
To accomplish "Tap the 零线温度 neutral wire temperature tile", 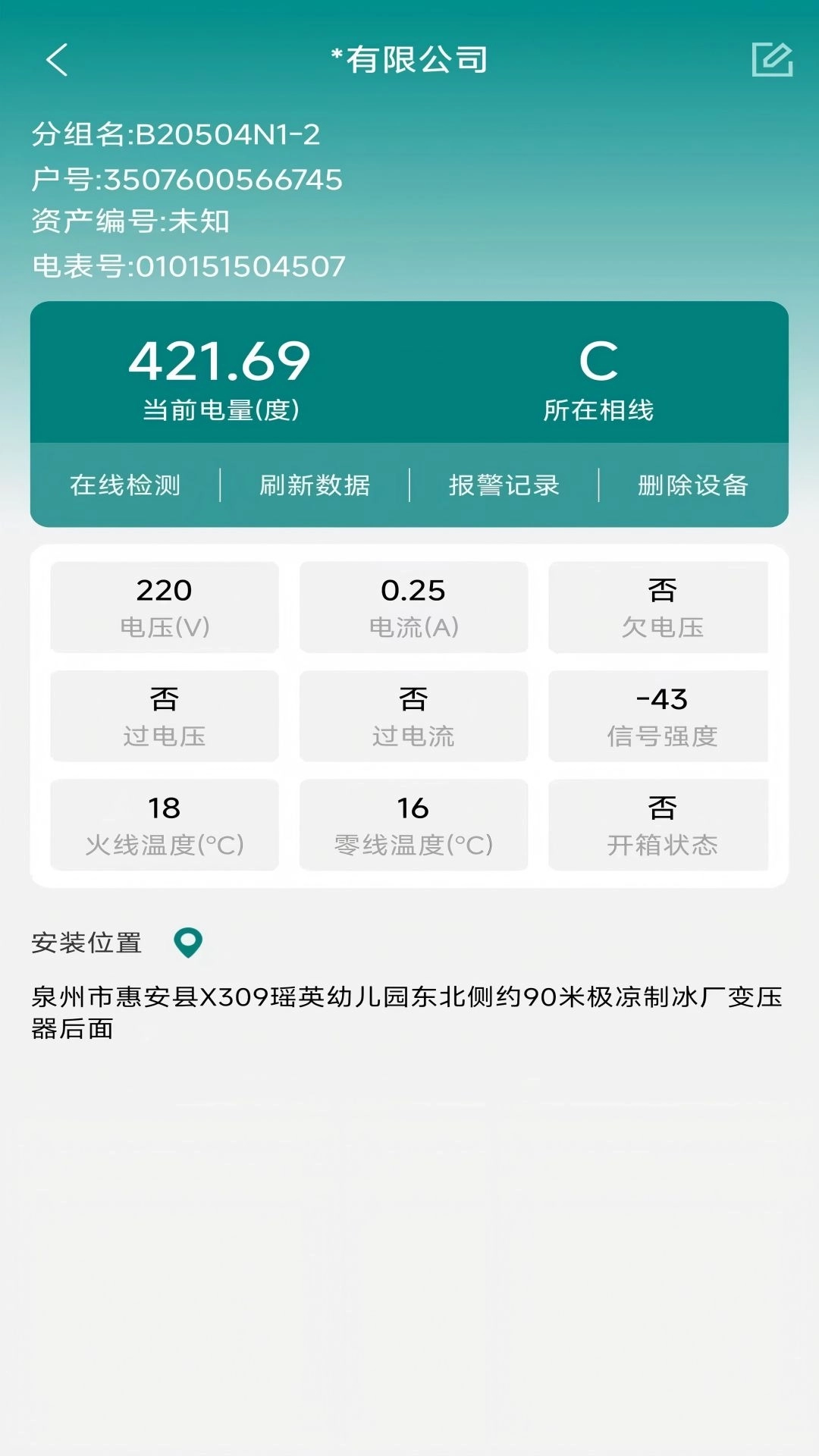I will click(412, 824).
